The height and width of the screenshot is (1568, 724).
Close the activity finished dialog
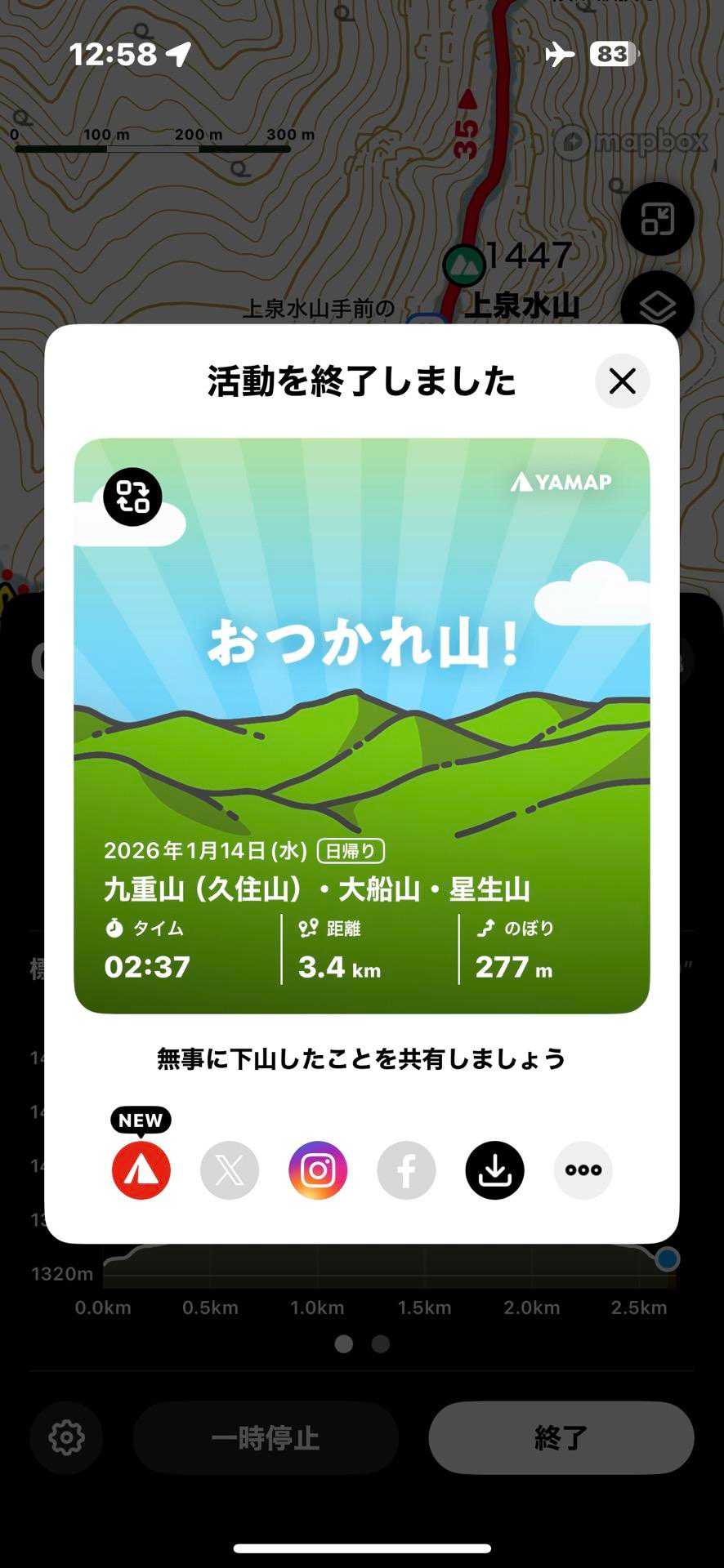coord(622,381)
